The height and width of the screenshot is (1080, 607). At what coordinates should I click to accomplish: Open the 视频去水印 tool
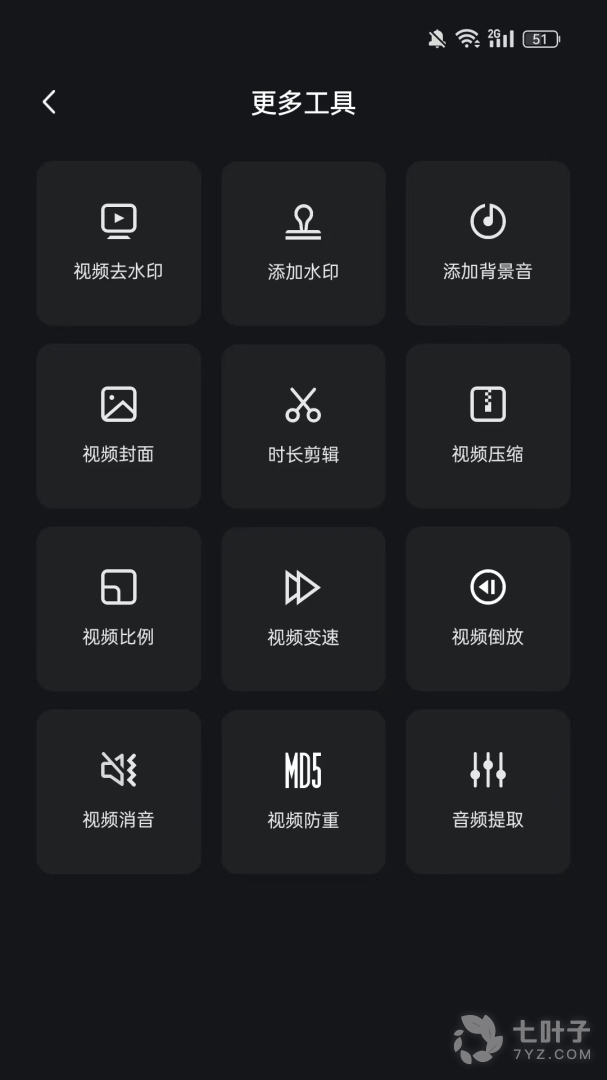[119, 243]
